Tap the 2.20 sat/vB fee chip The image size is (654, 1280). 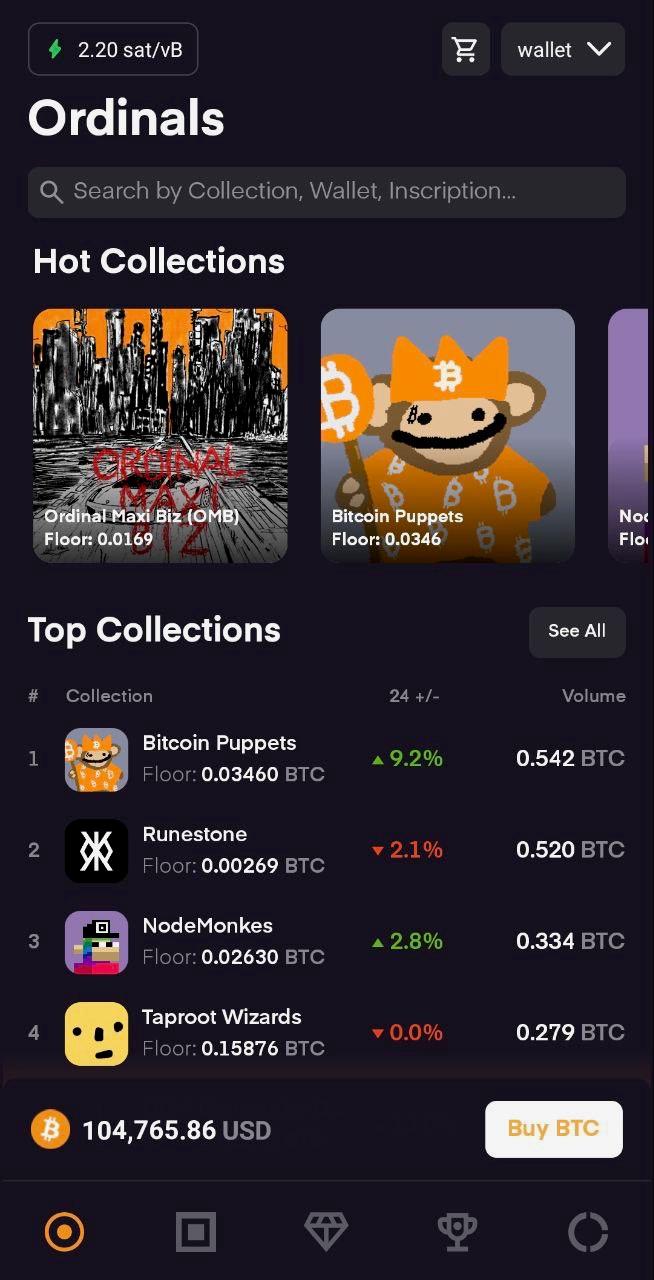coord(113,50)
